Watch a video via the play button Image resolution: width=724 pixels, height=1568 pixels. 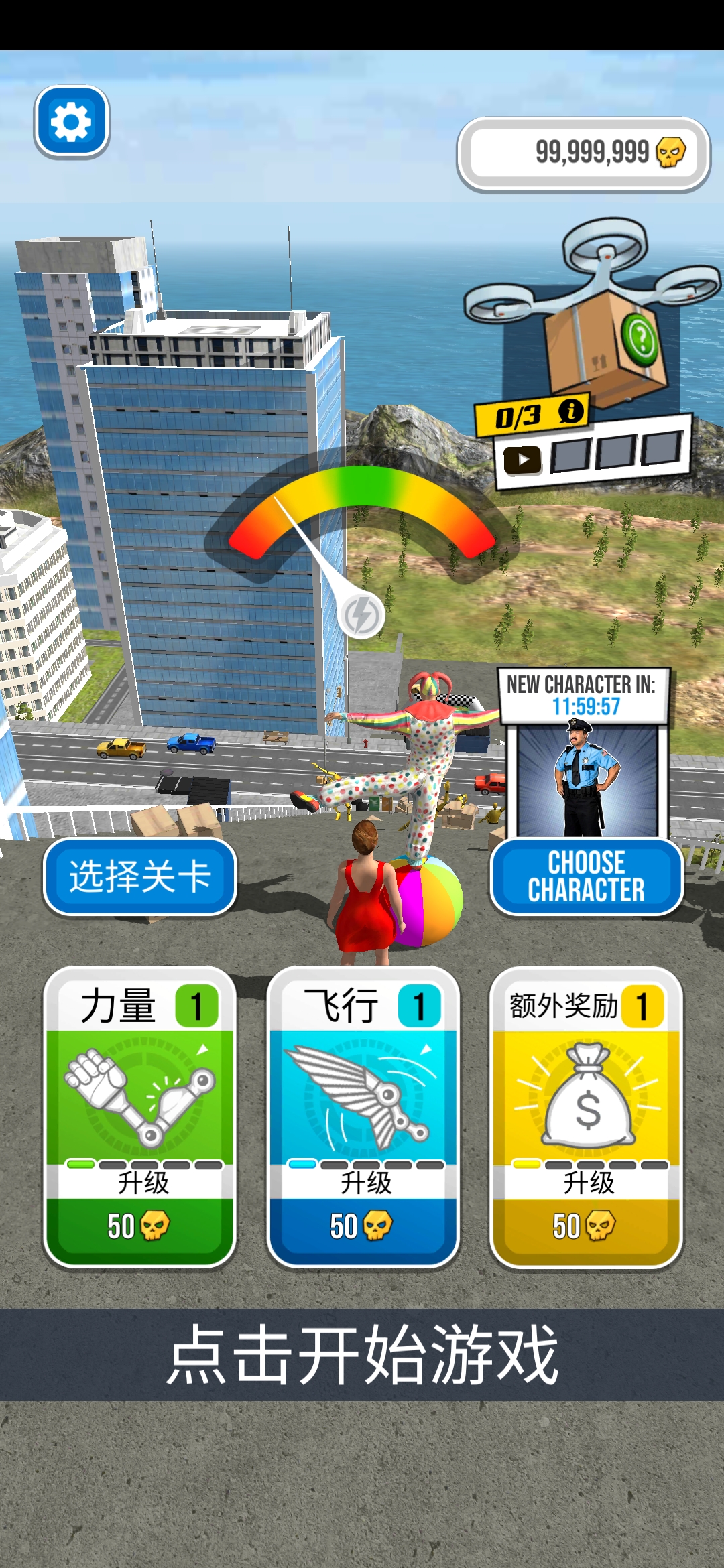pos(522,460)
